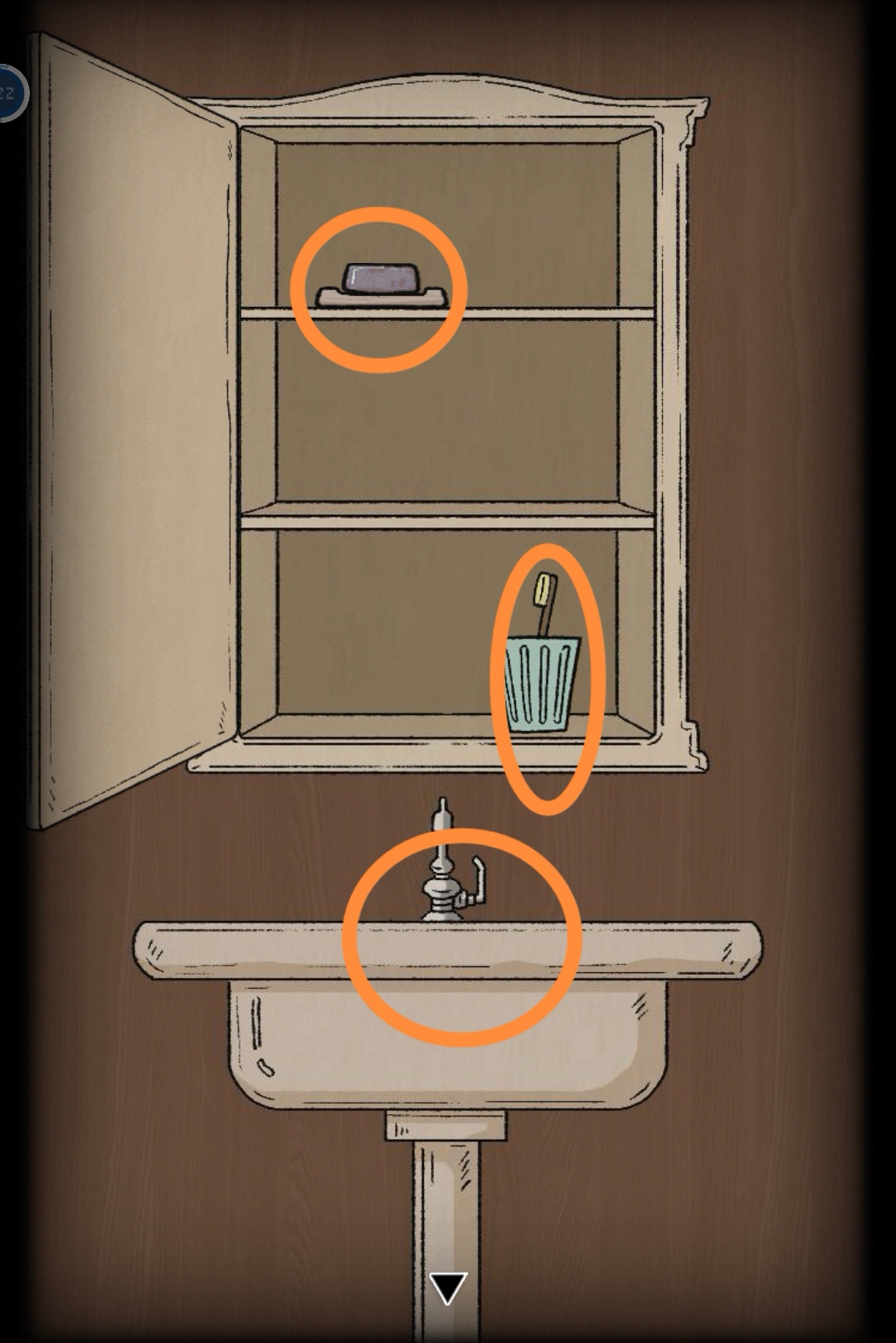Image resolution: width=896 pixels, height=1343 pixels.
Task: Go back using the white down arrow
Action: 448,1288
